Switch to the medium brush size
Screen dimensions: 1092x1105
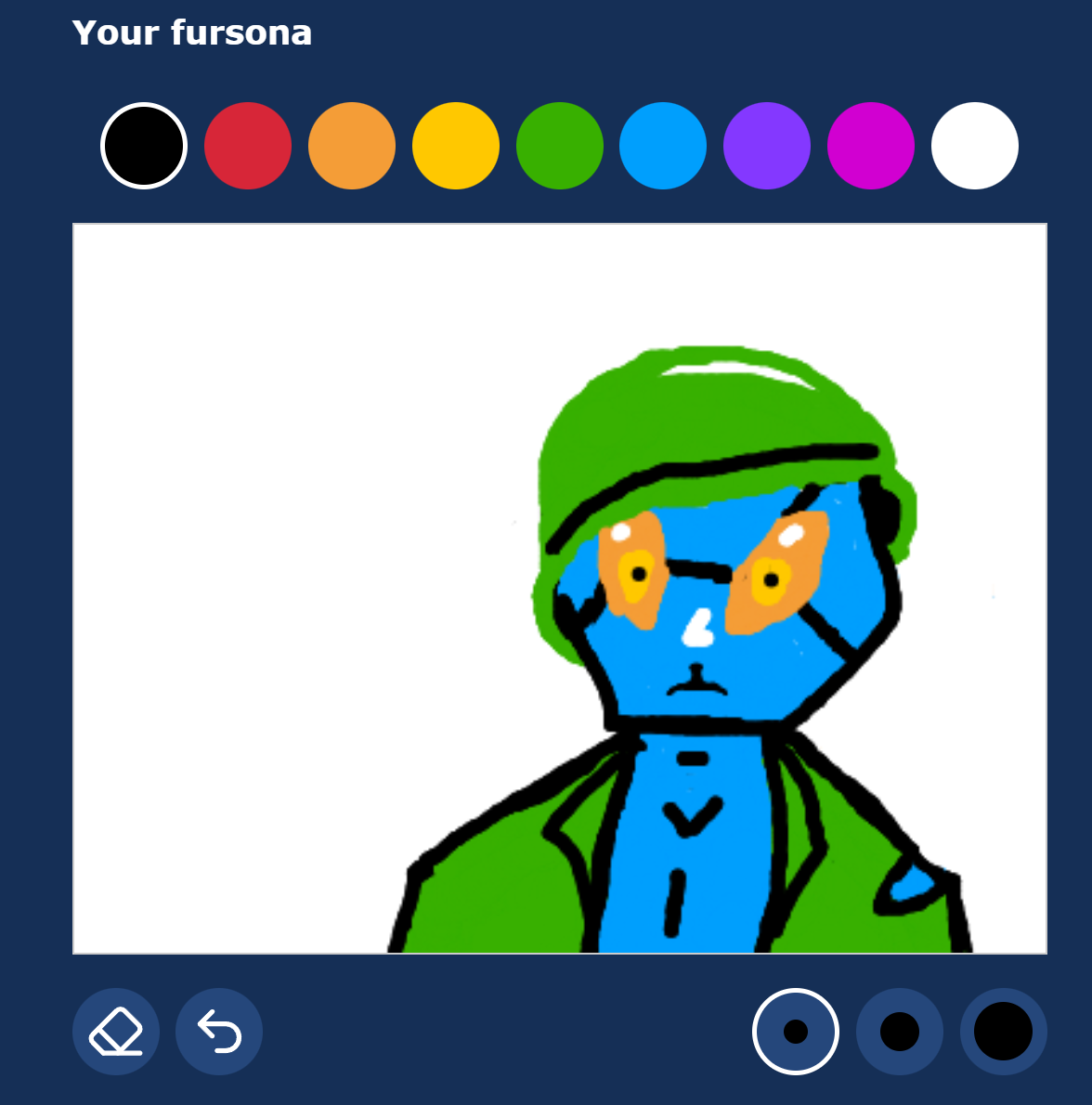coord(900,1032)
